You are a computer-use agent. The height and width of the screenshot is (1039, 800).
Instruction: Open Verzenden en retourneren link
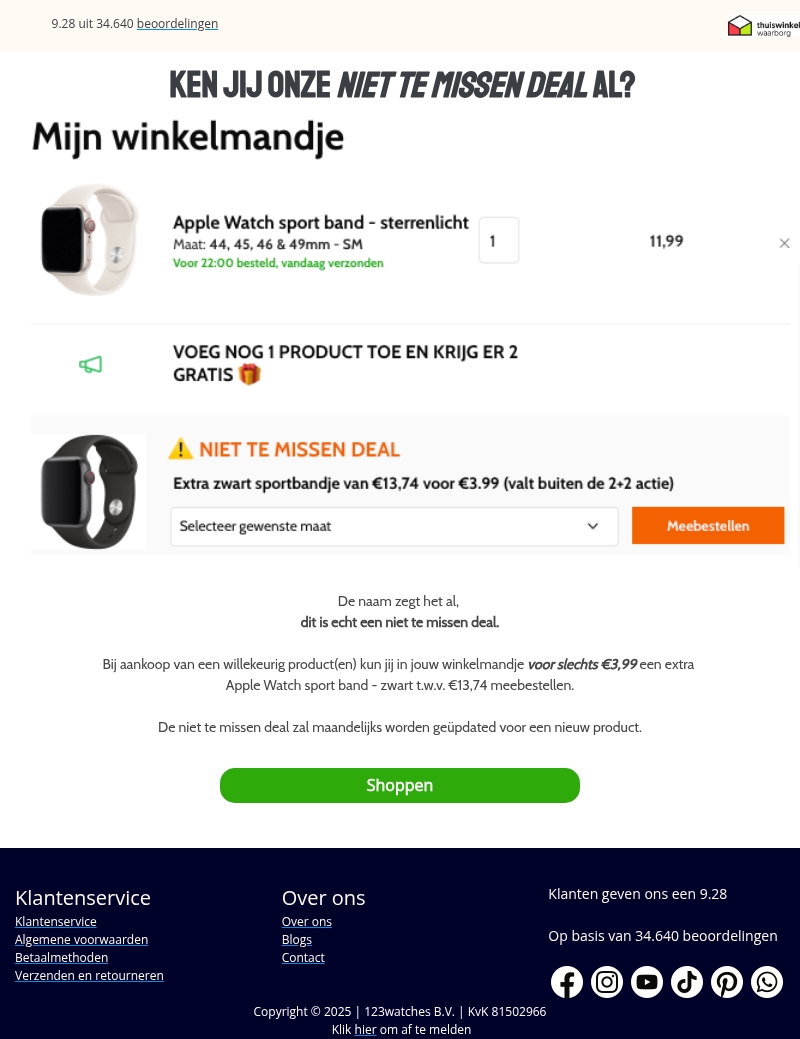(x=89, y=976)
